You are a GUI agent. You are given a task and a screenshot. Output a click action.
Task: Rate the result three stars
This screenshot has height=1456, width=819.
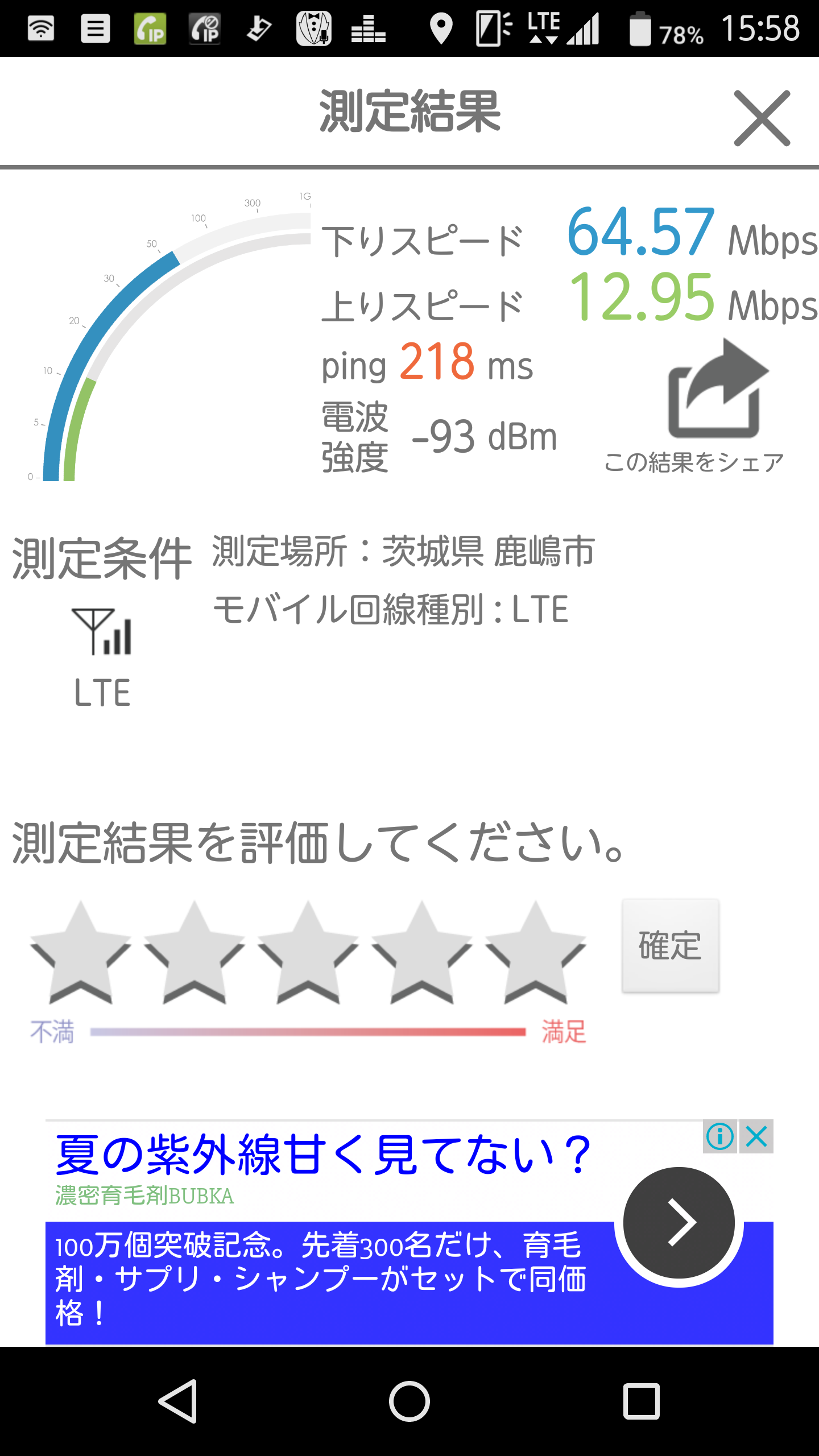pos(308,953)
